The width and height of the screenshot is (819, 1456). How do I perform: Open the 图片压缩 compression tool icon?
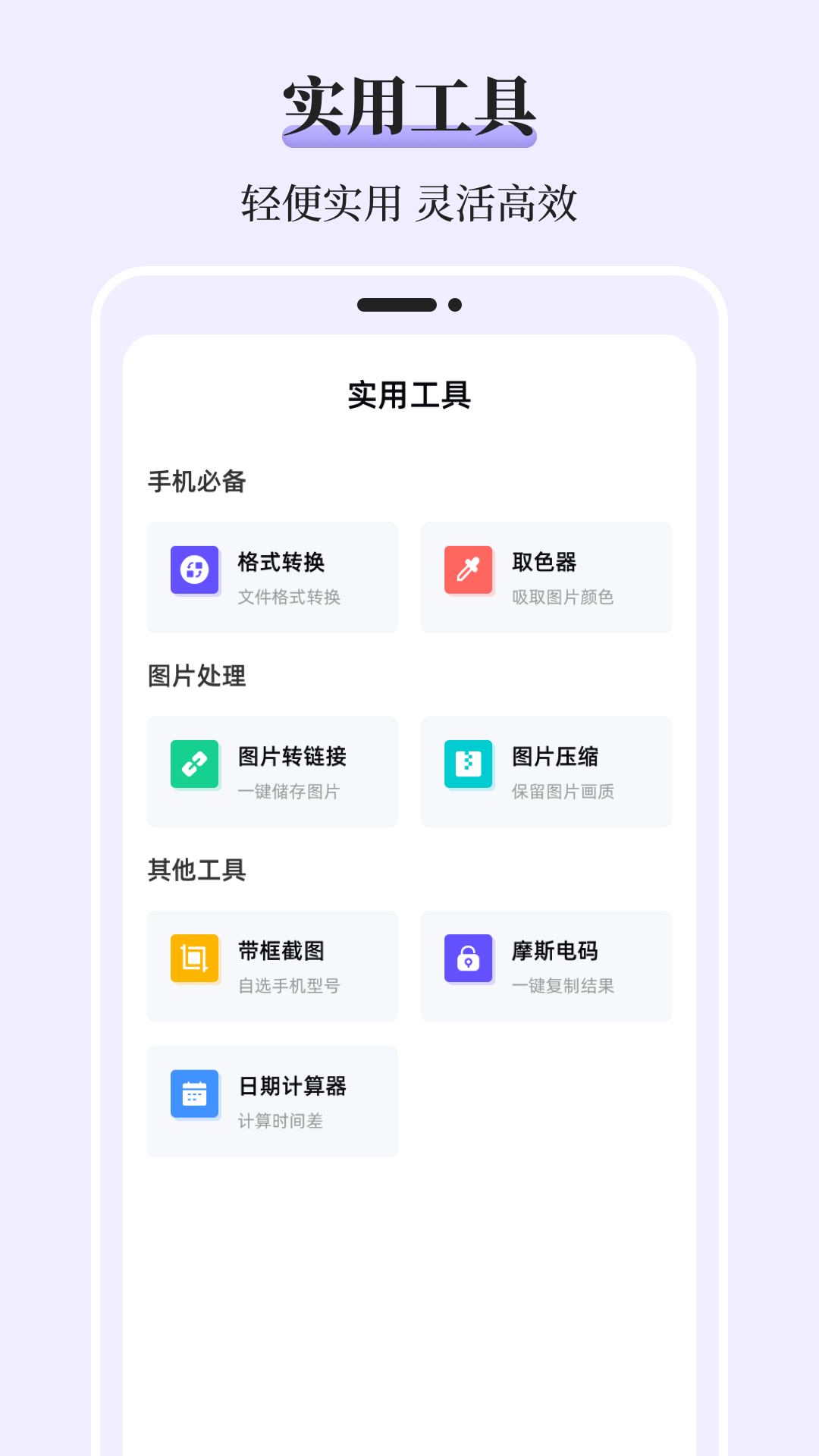[469, 764]
